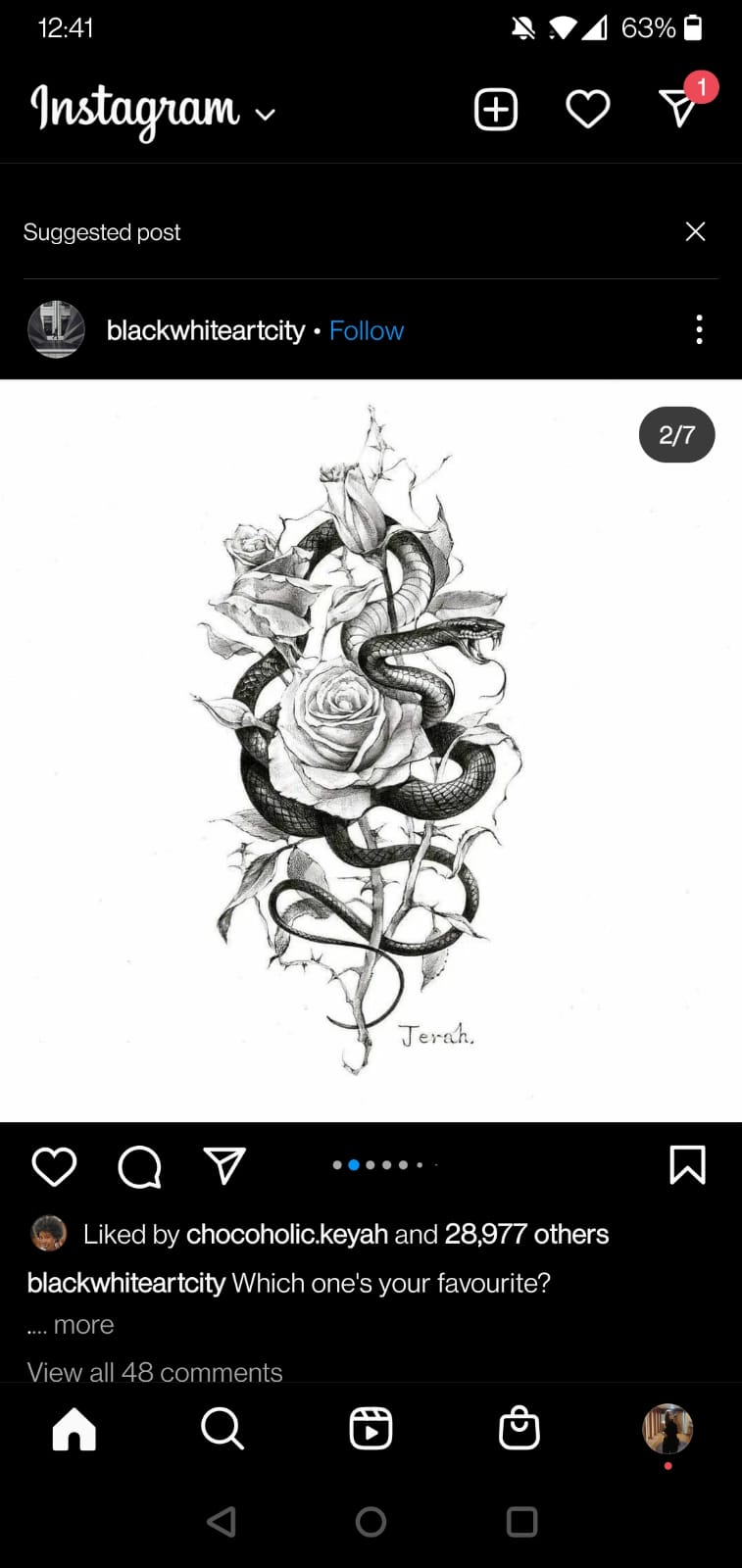
Task: Open your profile tab
Action: point(668,1429)
